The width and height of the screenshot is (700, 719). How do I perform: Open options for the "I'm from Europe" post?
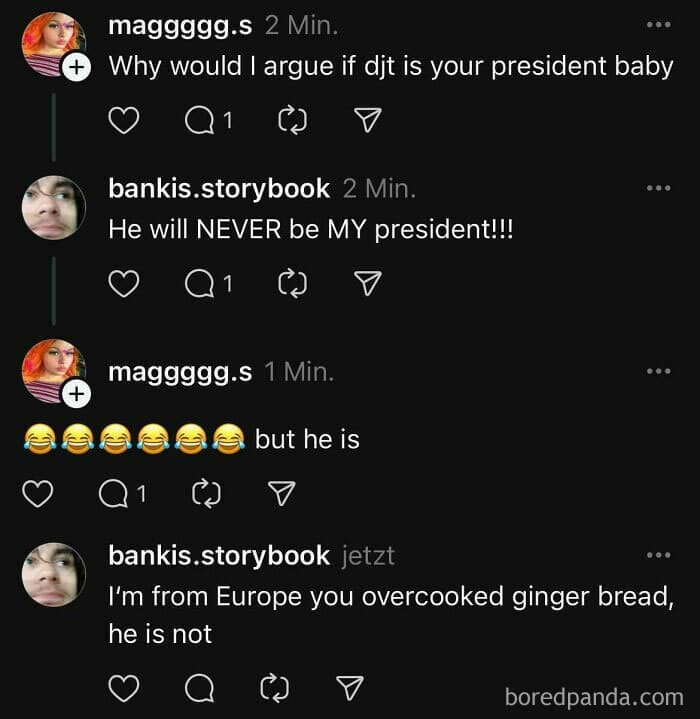(x=659, y=555)
